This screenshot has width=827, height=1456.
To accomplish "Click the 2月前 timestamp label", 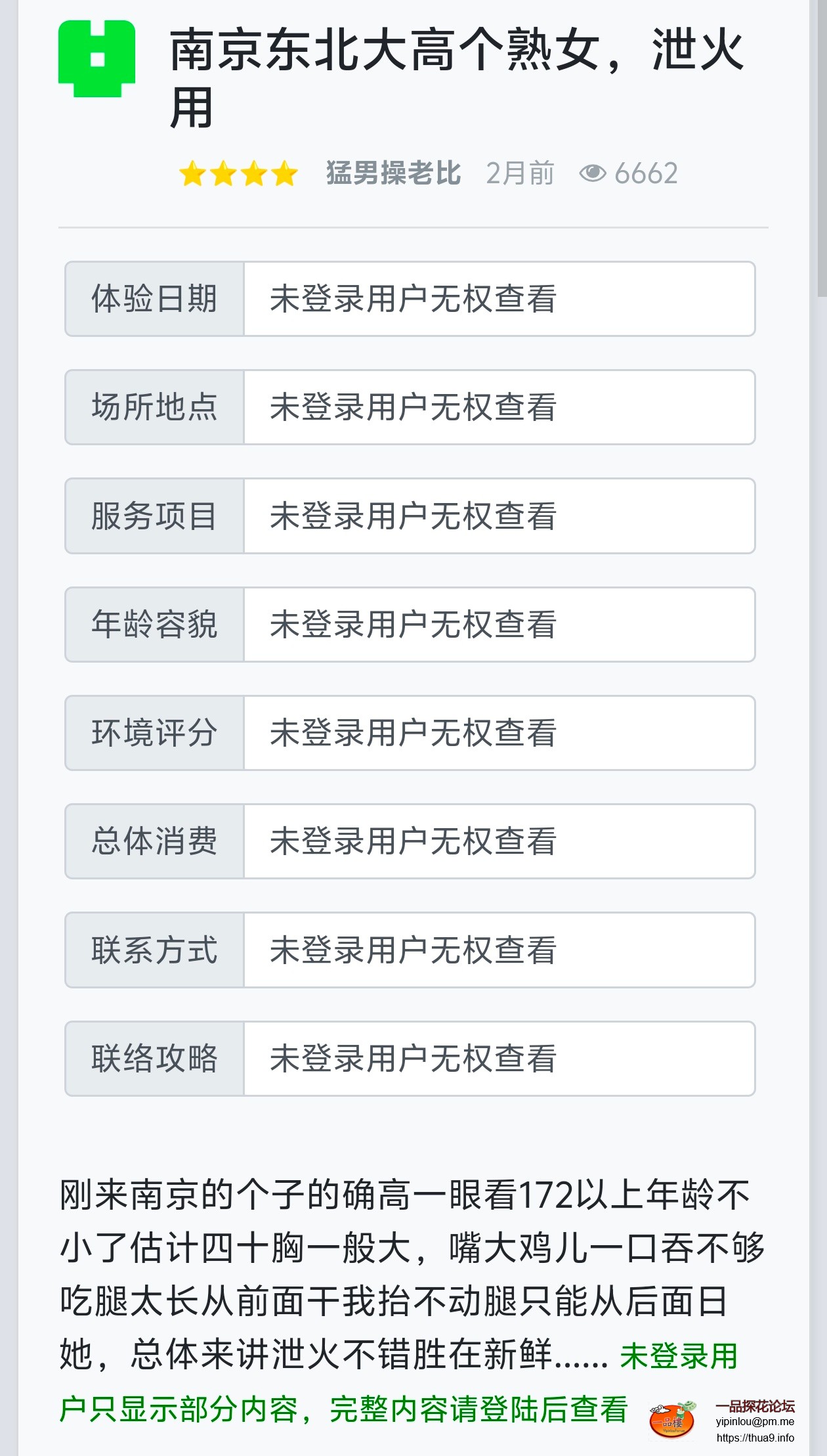I will point(520,173).
